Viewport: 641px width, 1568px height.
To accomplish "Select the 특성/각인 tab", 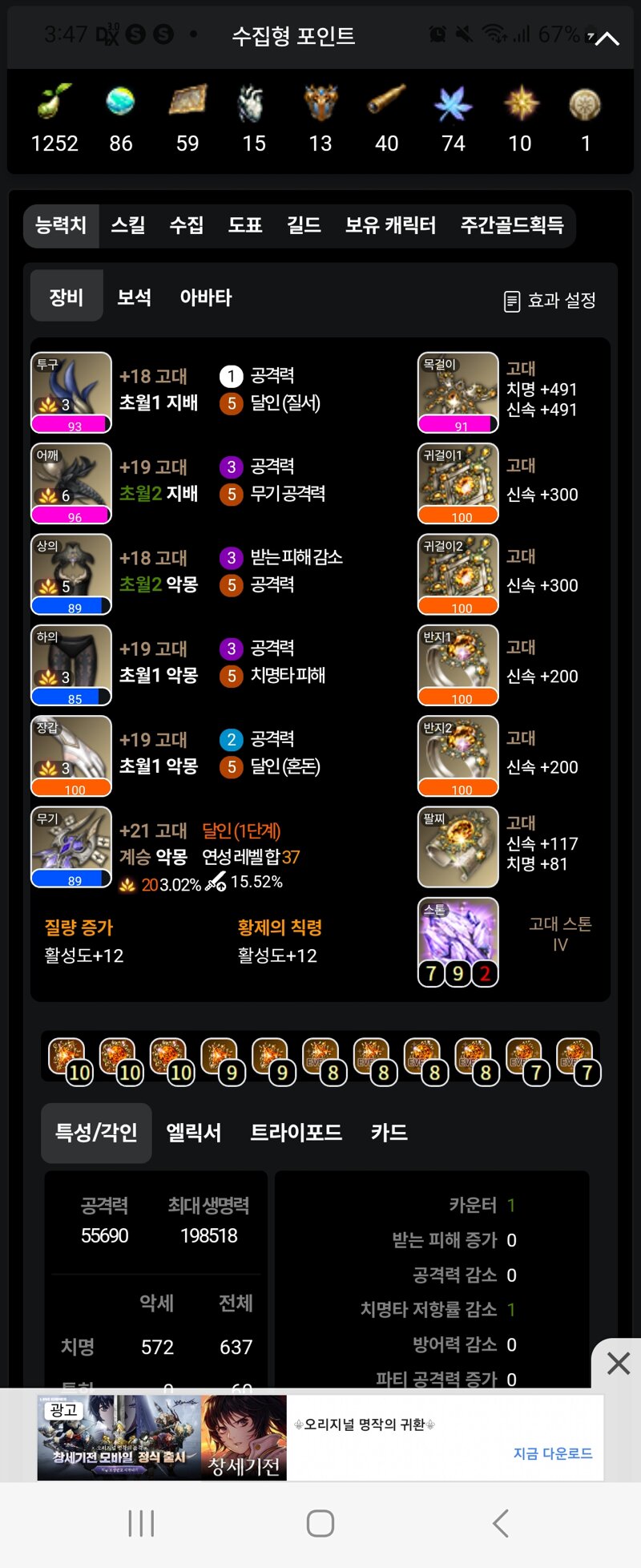I will click(x=96, y=1133).
